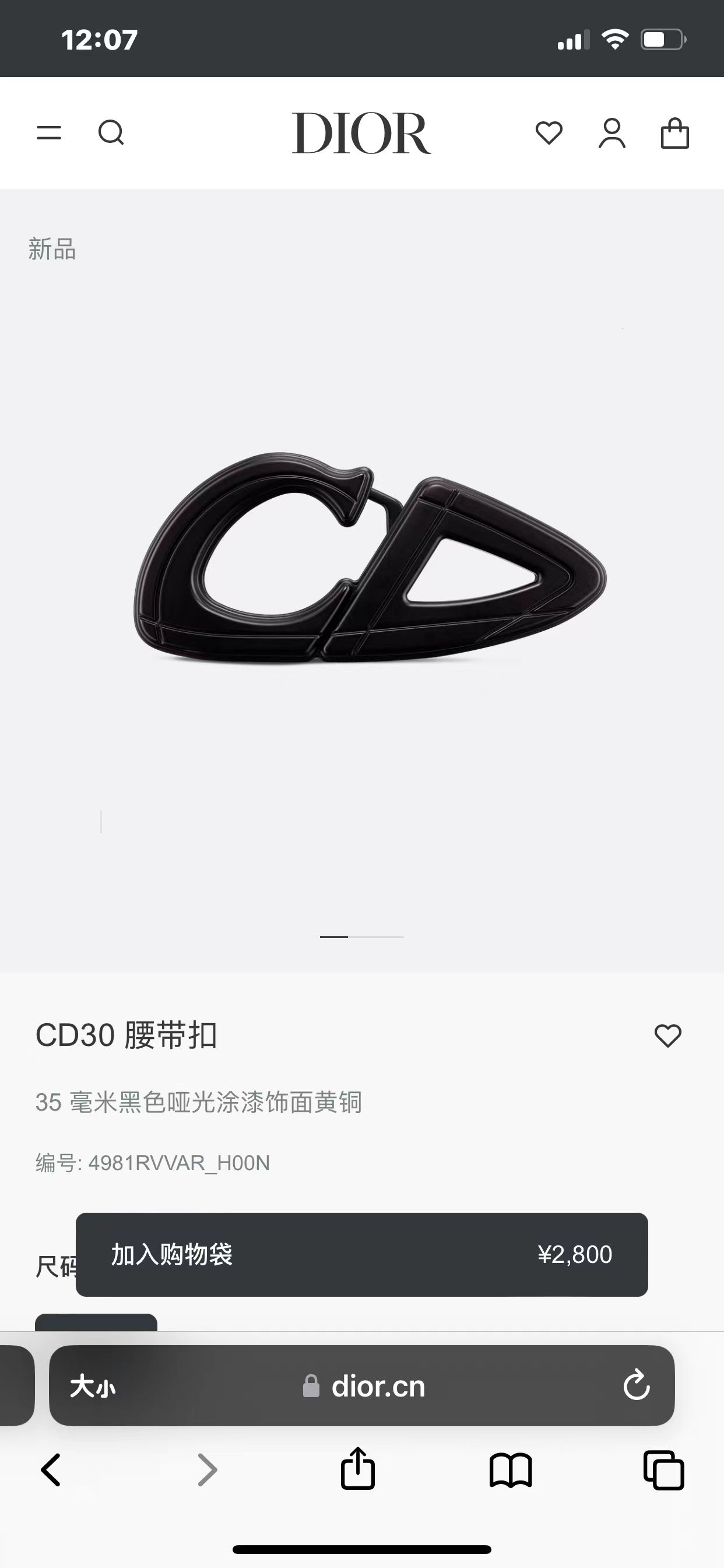Show all open Safari tabs
The image size is (724, 1568).
point(663,1470)
